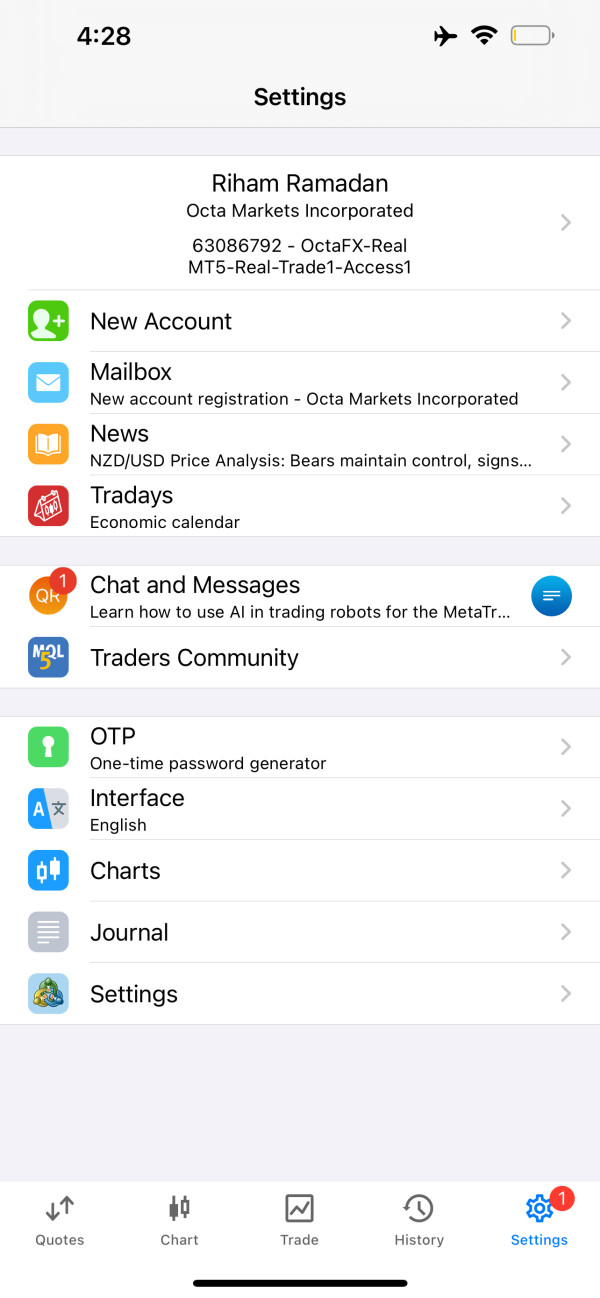The image size is (600, 1298).
Task: Open Riham Ramadan's account details
Action: point(300,223)
